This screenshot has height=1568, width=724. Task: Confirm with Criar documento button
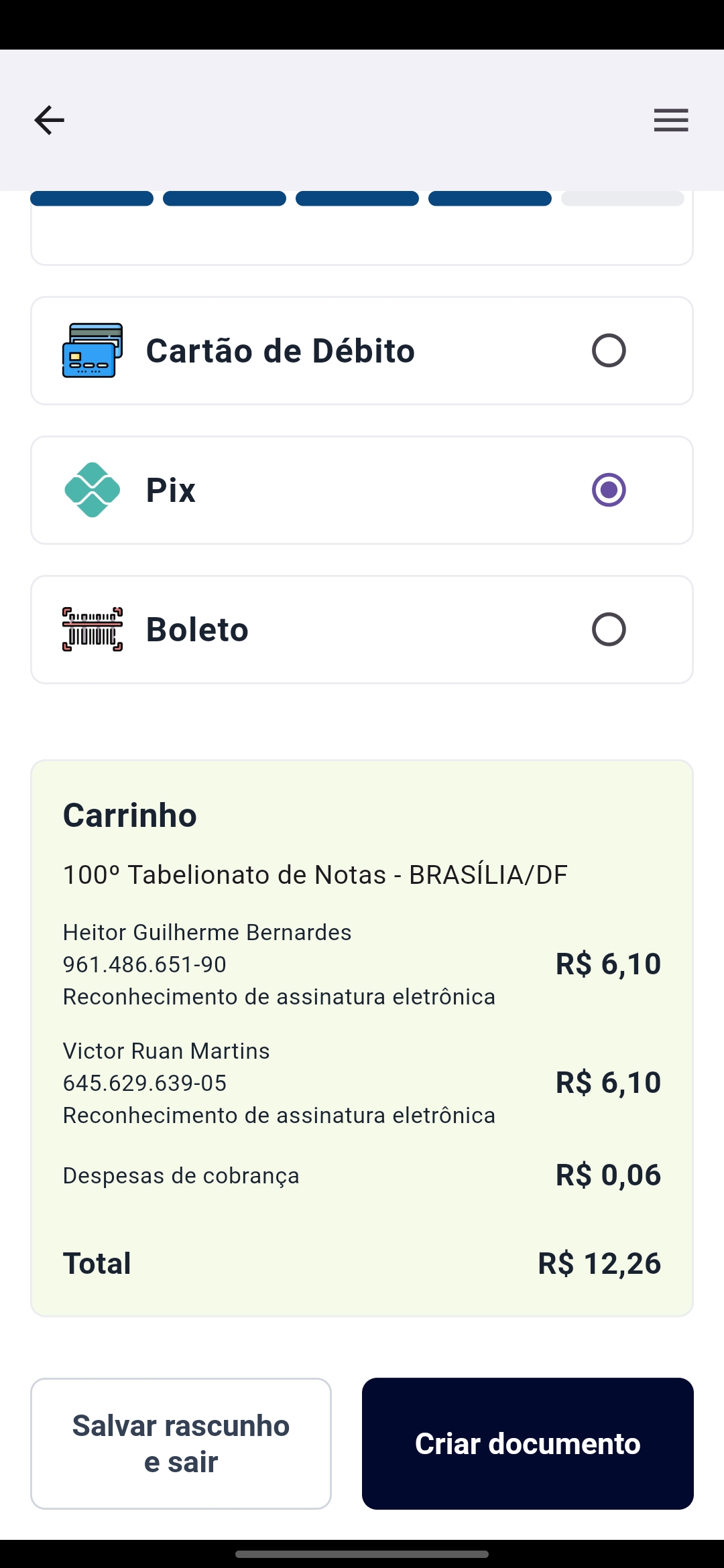528,1443
